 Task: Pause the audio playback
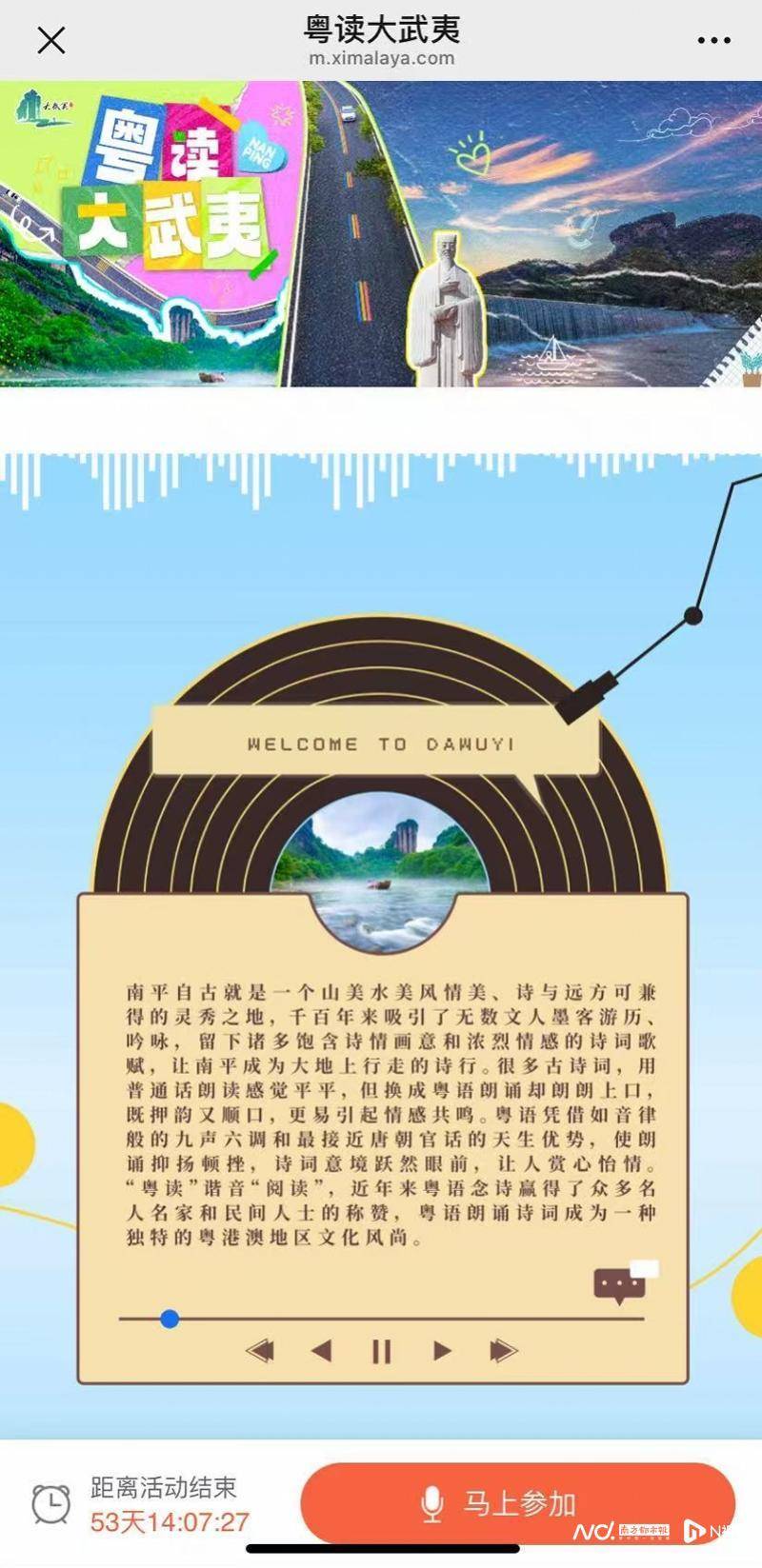(381, 1351)
